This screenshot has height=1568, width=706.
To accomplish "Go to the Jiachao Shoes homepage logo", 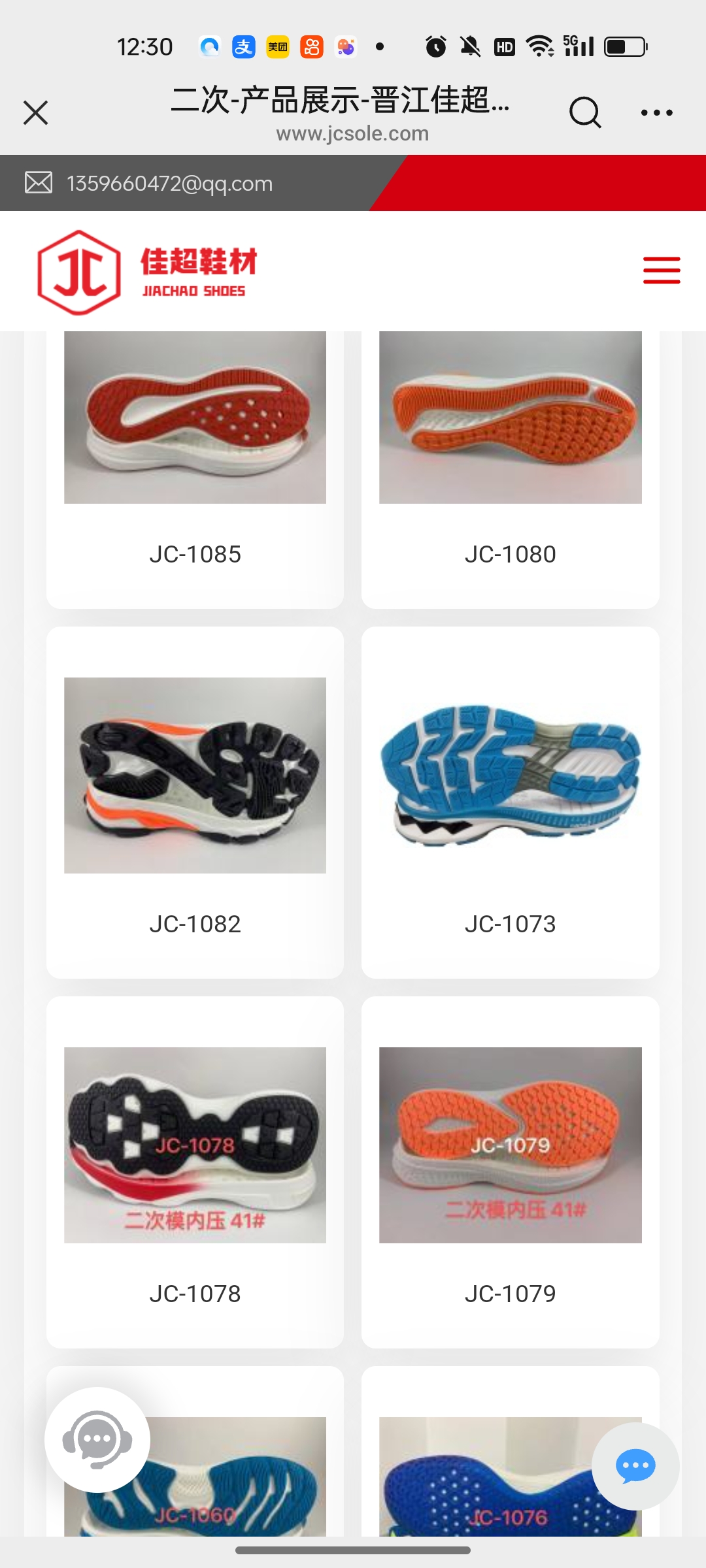I will click(x=148, y=272).
